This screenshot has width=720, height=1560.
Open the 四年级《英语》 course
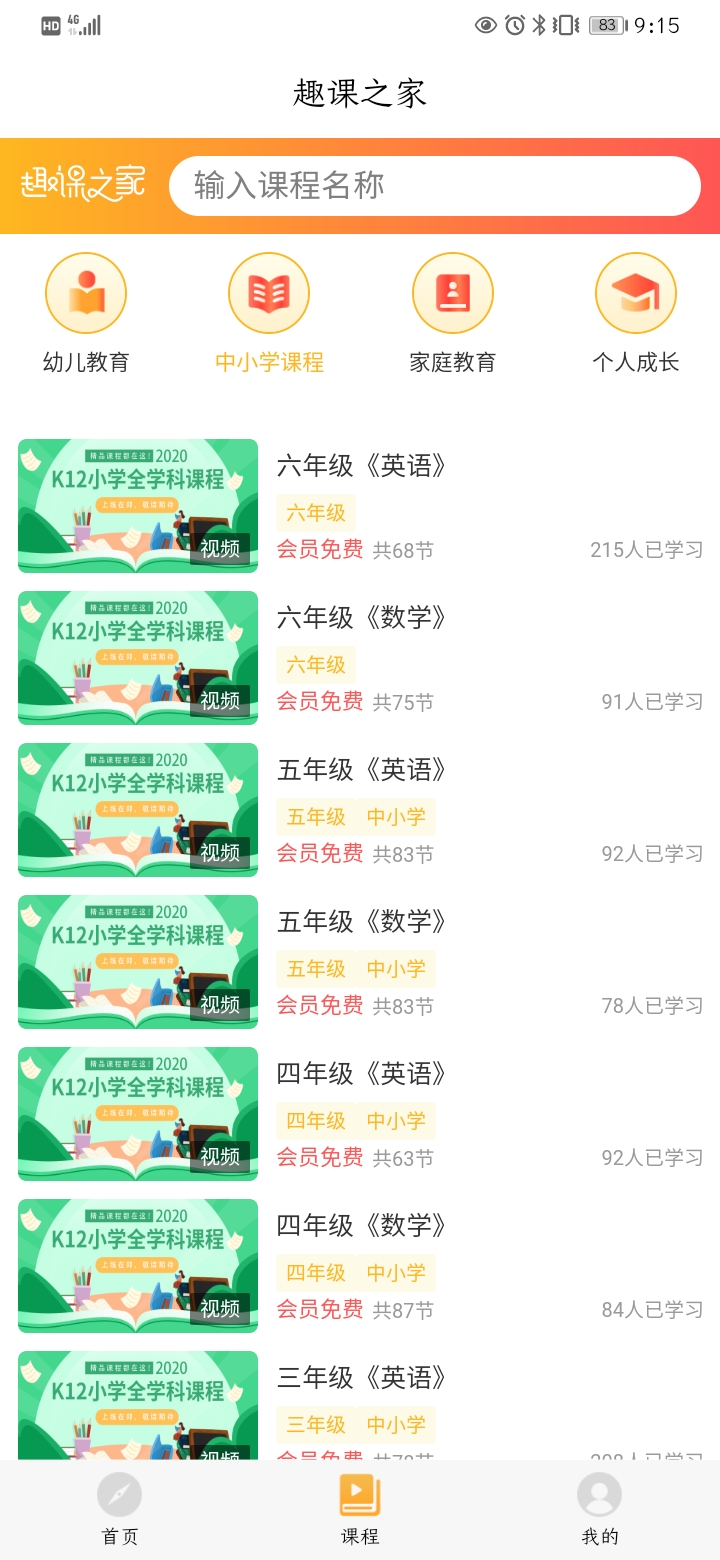360,1114
